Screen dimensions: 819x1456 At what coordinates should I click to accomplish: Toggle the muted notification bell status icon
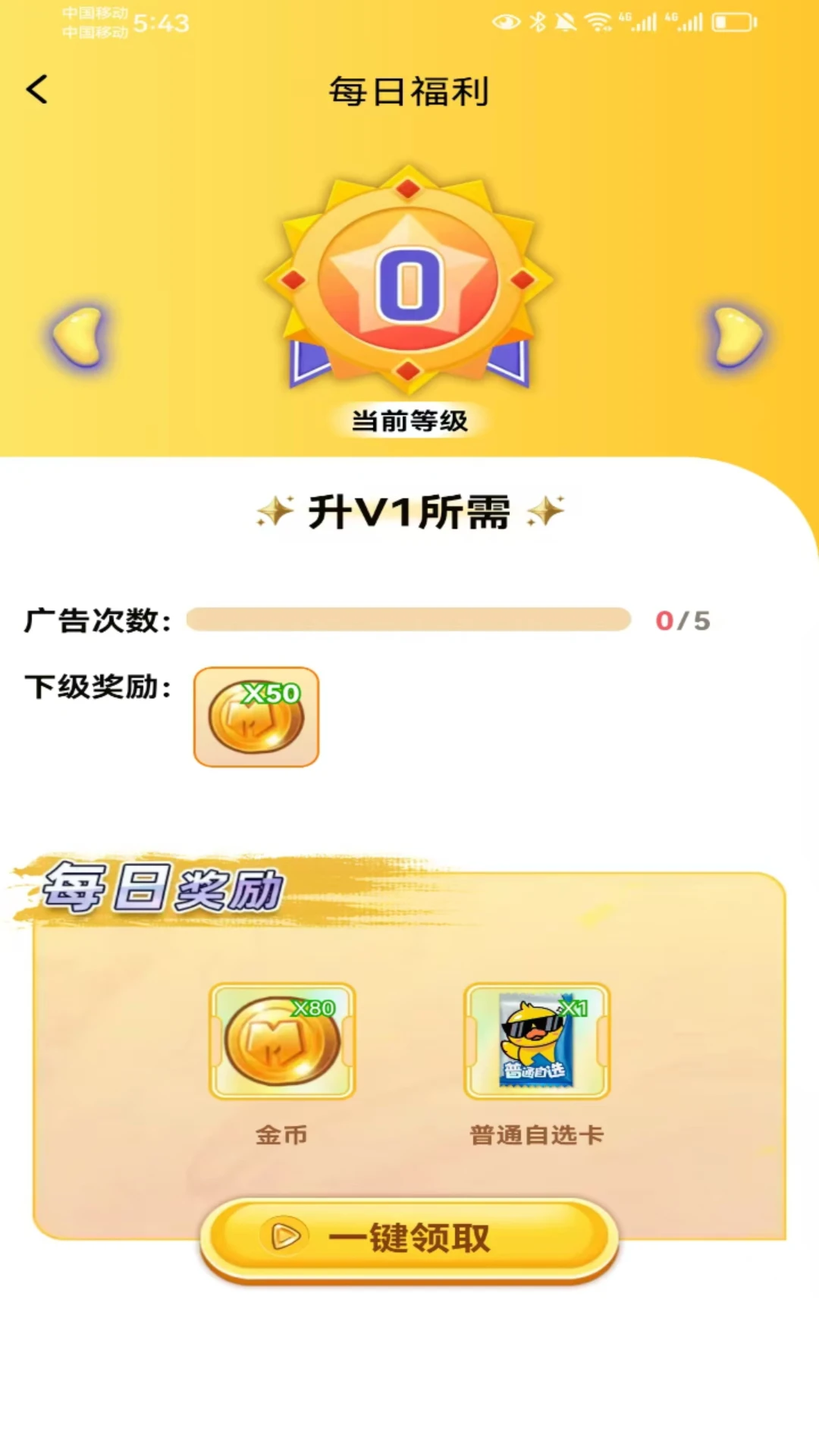tap(565, 21)
